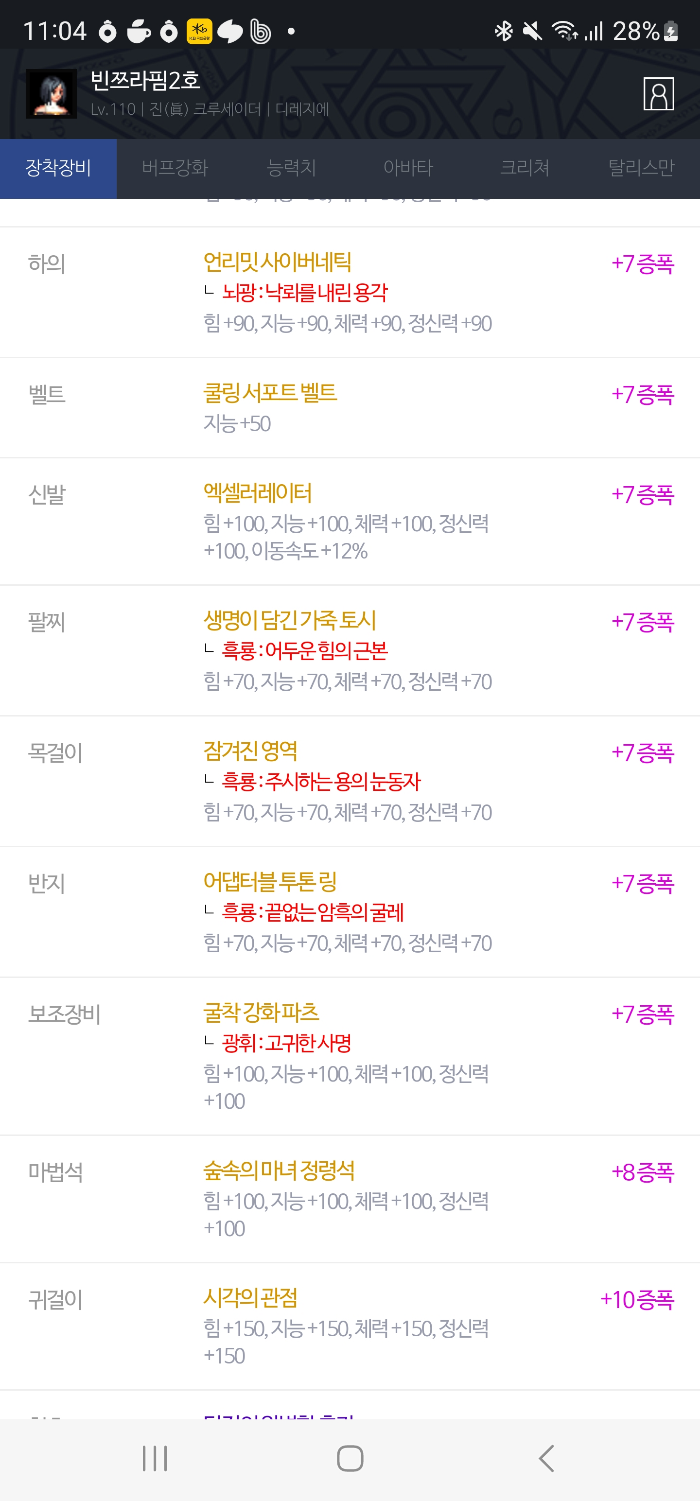700x1501 pixels.
Task: Go to the 크리쳐 tab
Action: click(525, 168)
